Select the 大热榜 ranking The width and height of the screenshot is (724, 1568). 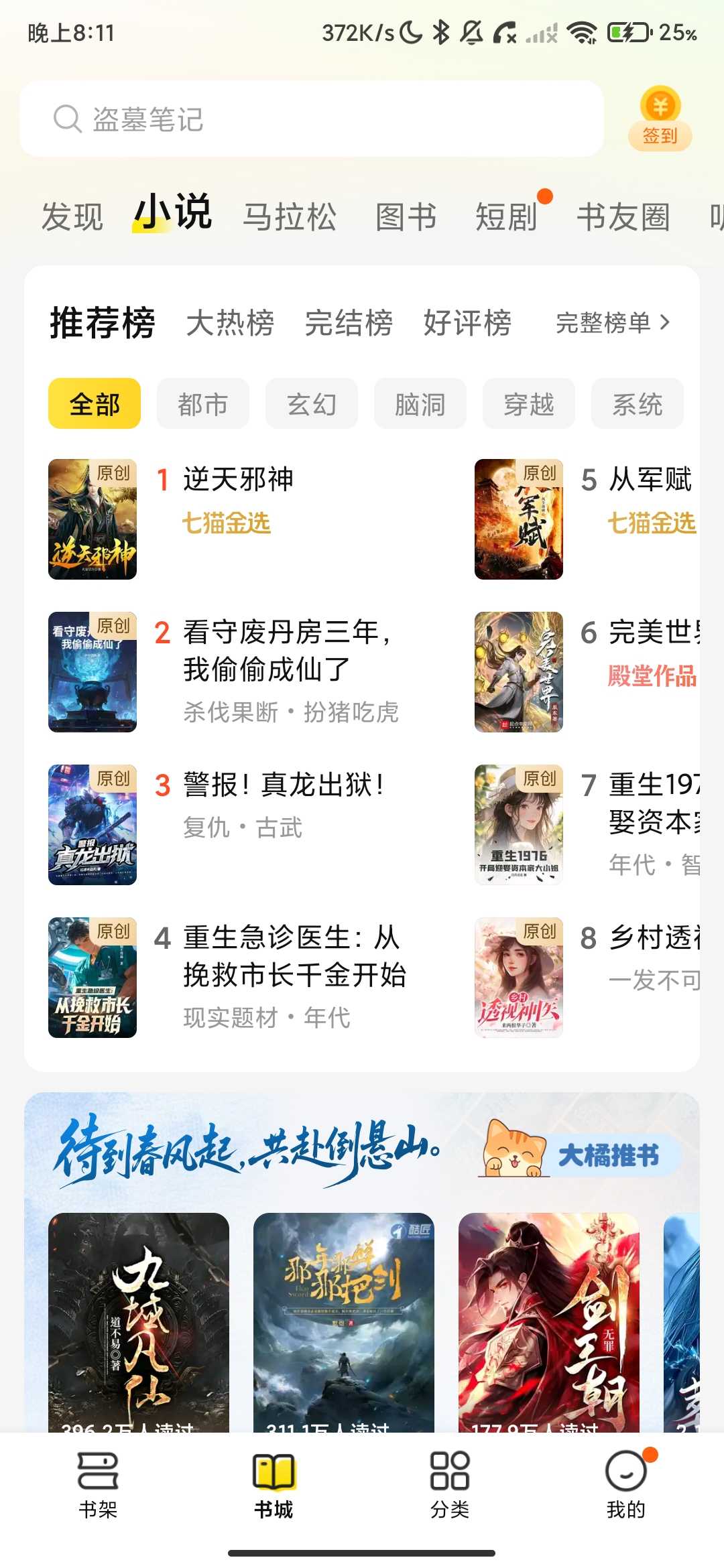point(230,323)
